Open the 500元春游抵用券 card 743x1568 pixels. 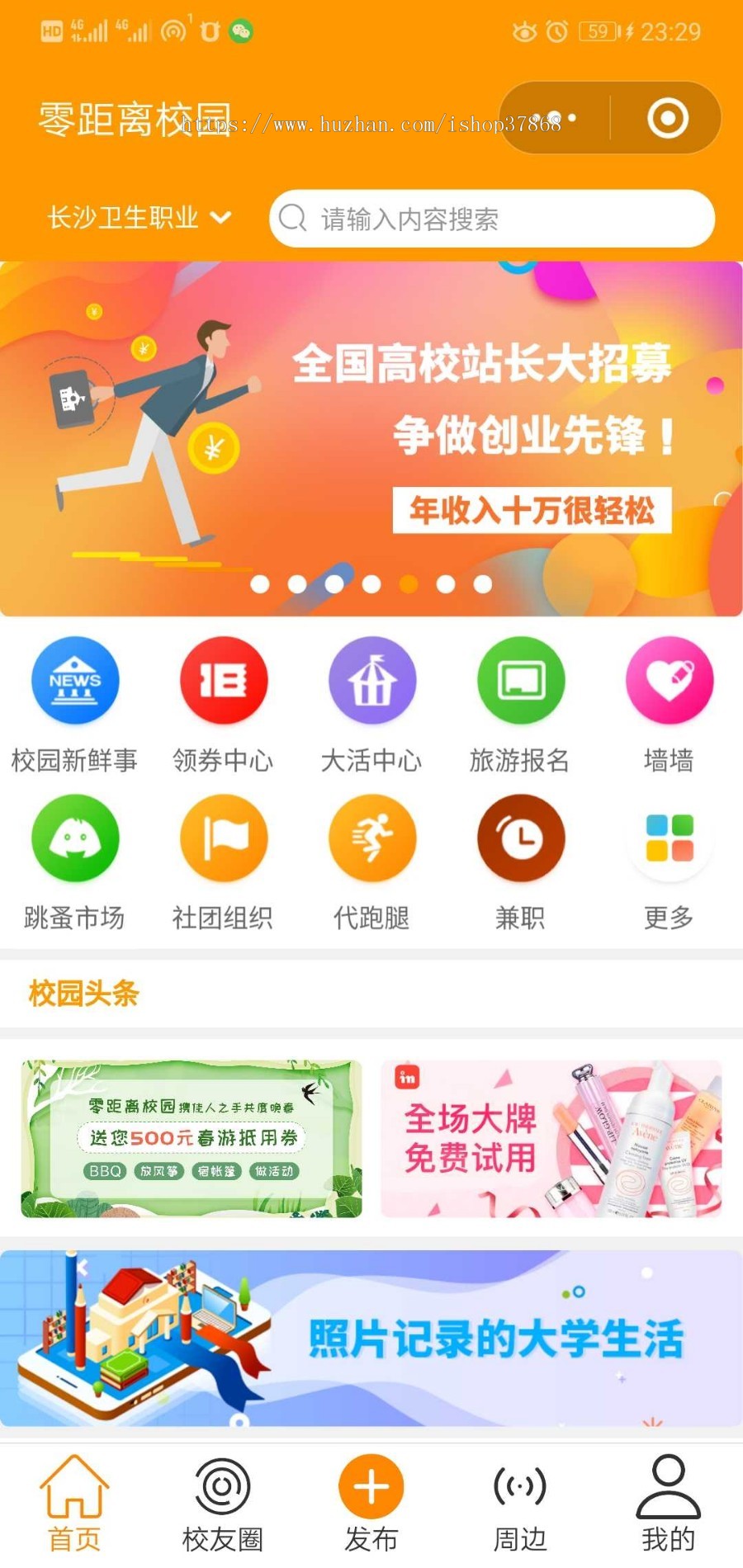tap(192, 1139)
